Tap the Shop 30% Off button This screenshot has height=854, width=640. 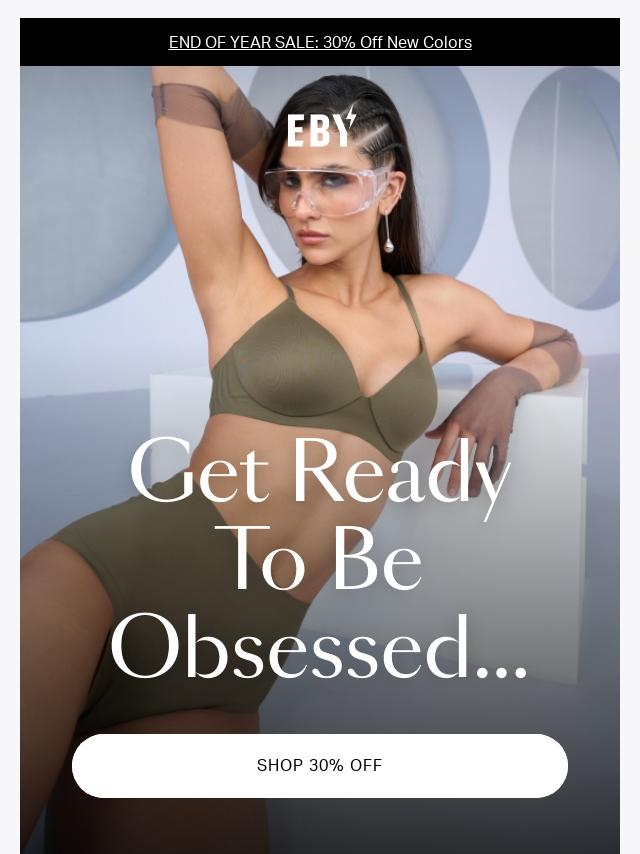[x=320, y=766]
